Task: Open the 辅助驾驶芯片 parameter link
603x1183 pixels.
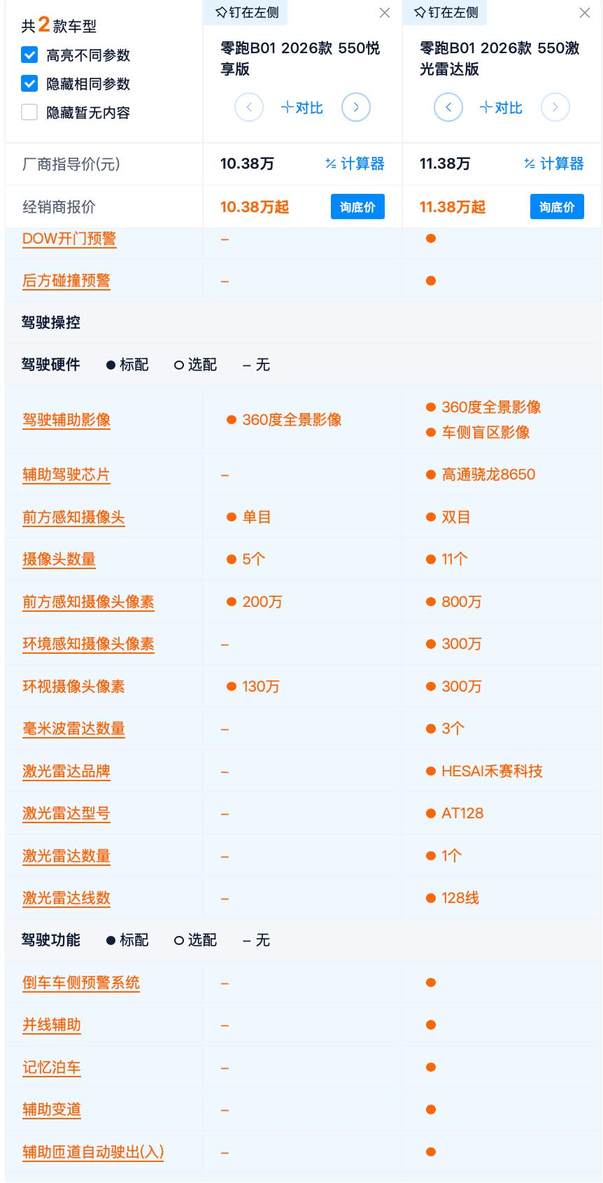Action: tap(66, 475)
